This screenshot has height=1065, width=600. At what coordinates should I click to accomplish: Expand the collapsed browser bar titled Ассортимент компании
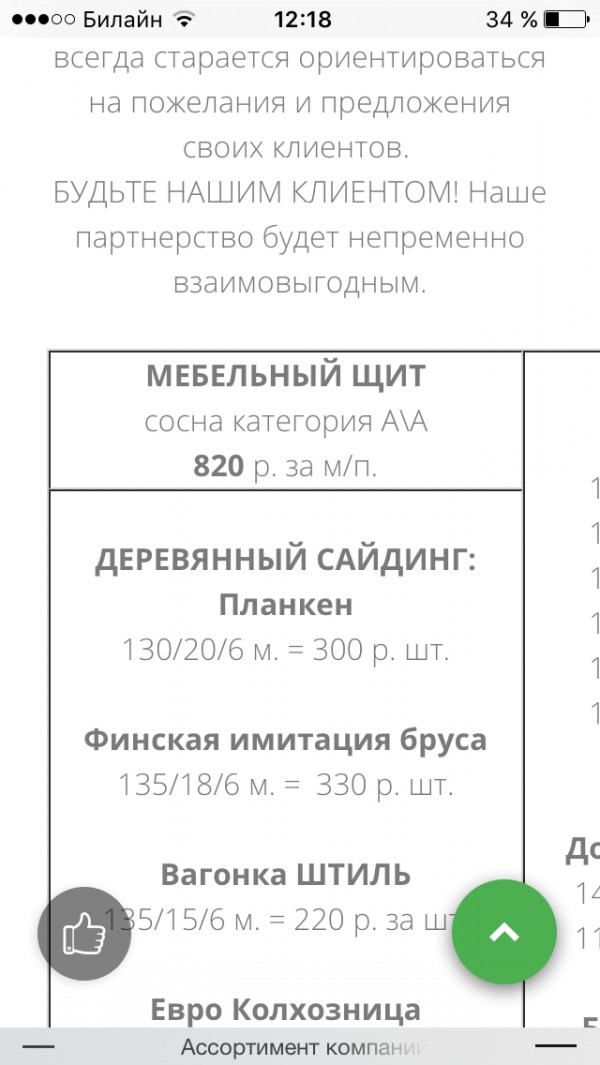(300, 1047)
